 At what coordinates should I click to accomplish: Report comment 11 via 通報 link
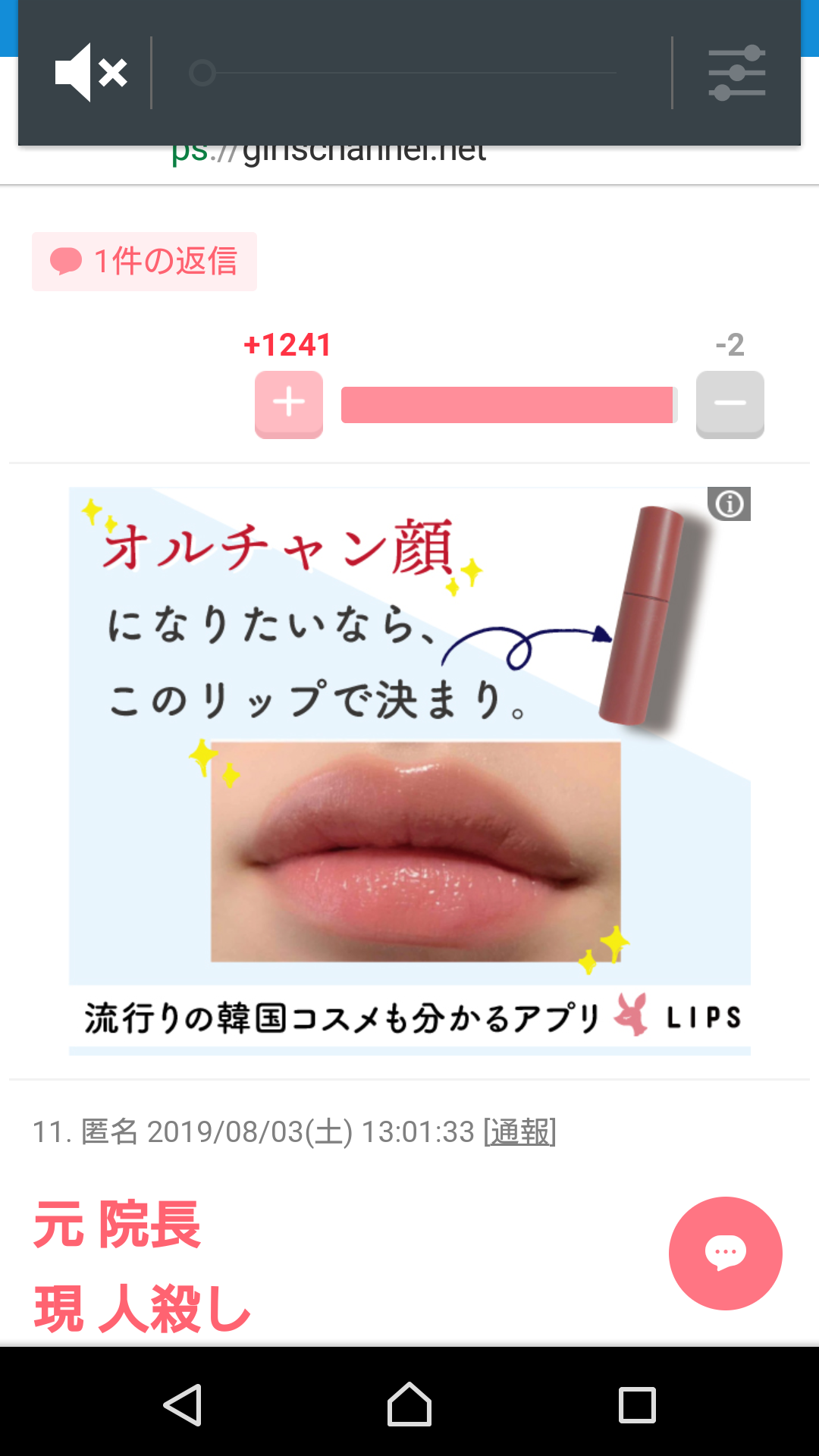(520, 1132)
